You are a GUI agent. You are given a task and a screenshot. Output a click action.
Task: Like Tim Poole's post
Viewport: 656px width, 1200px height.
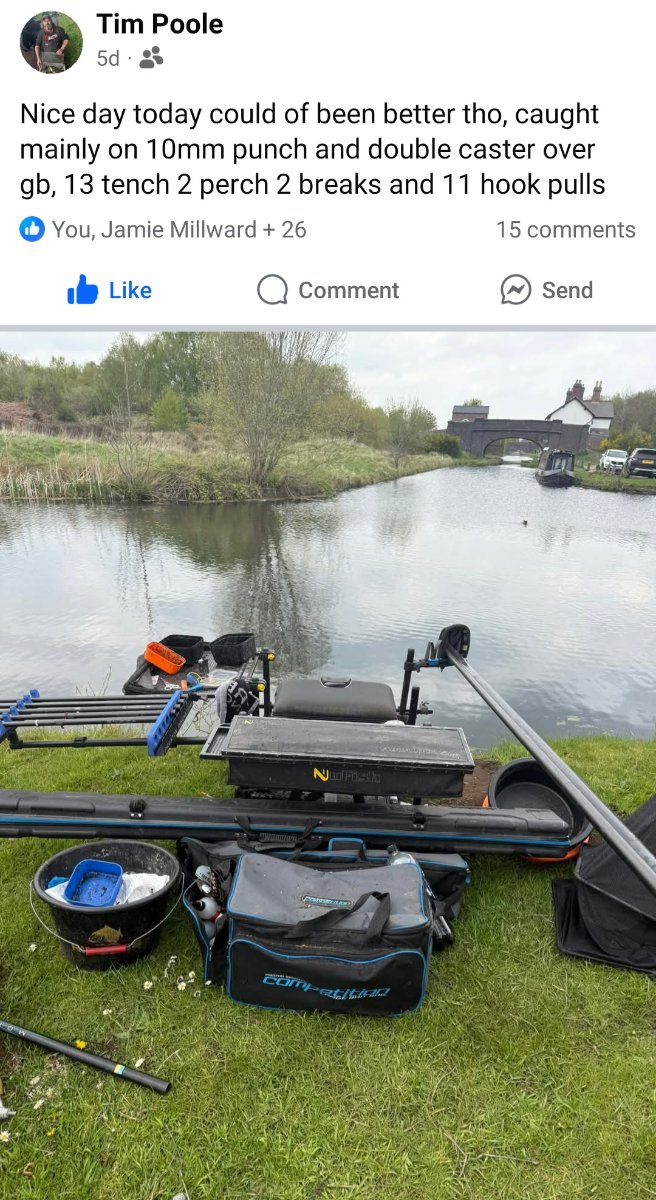click(109, 290)
